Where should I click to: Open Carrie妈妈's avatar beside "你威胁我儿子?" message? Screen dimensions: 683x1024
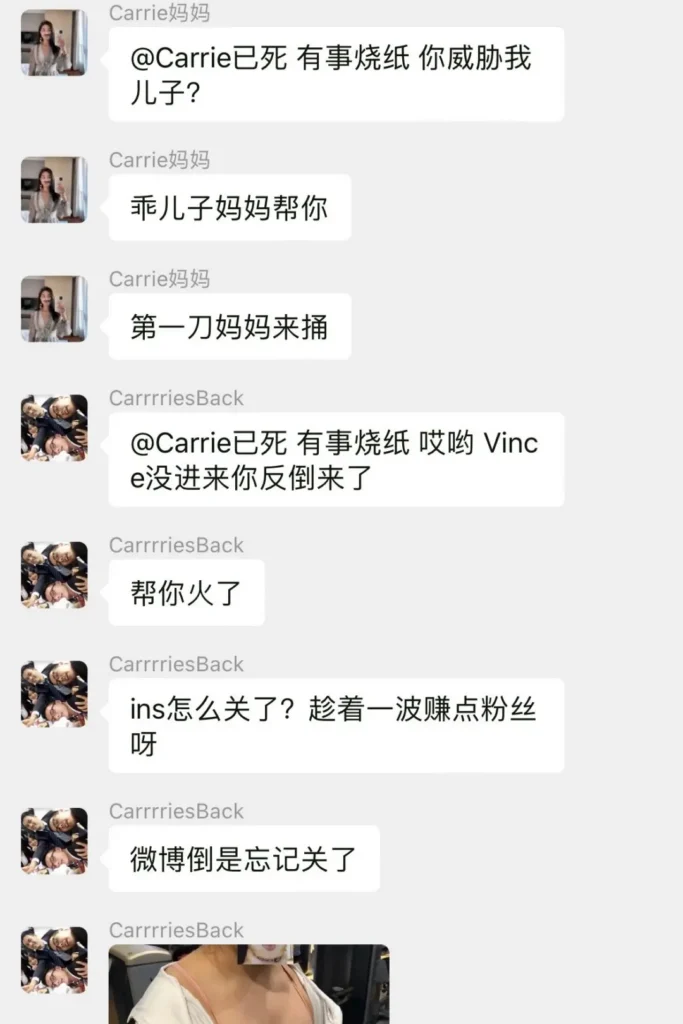tap(54, 43)
